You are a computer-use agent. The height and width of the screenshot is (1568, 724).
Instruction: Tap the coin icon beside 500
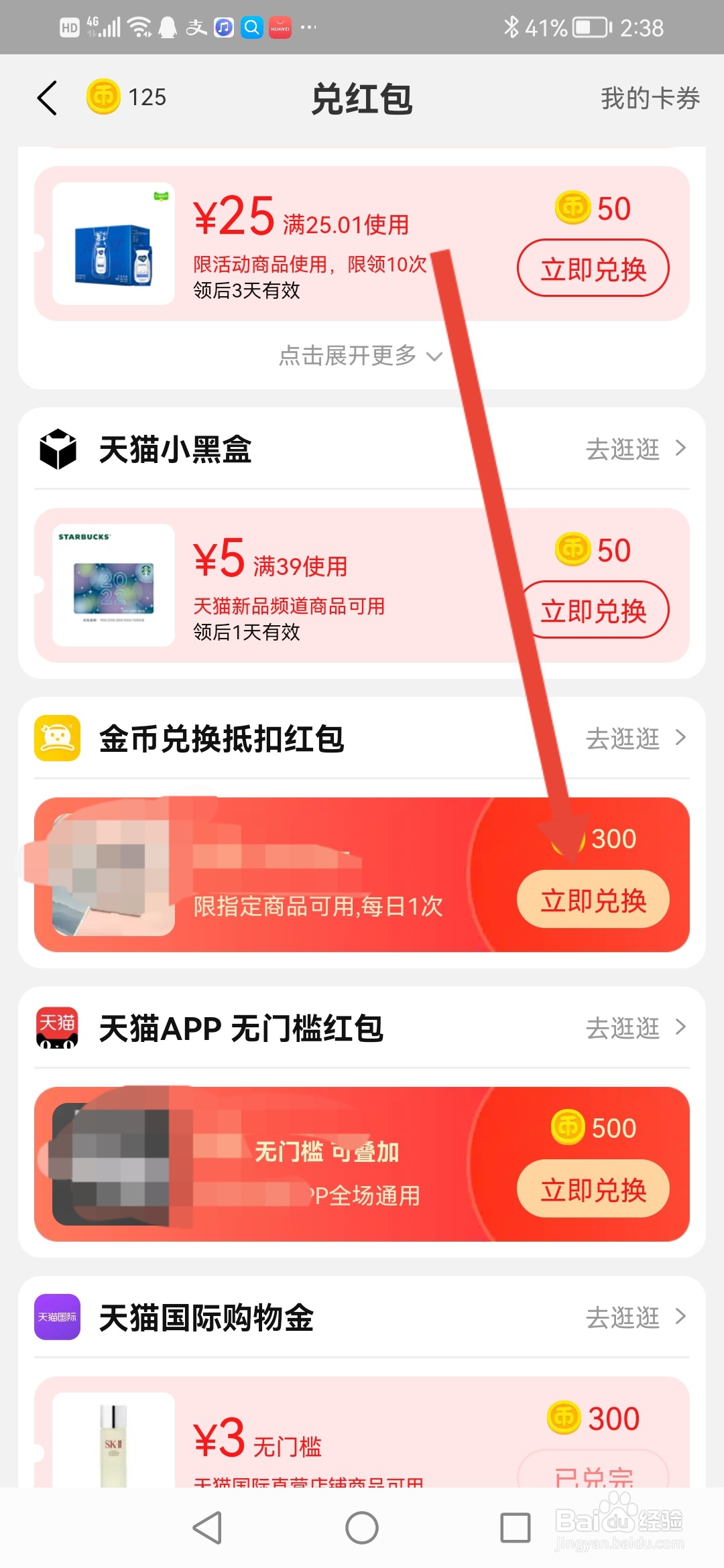click(x=568, y=1127)
